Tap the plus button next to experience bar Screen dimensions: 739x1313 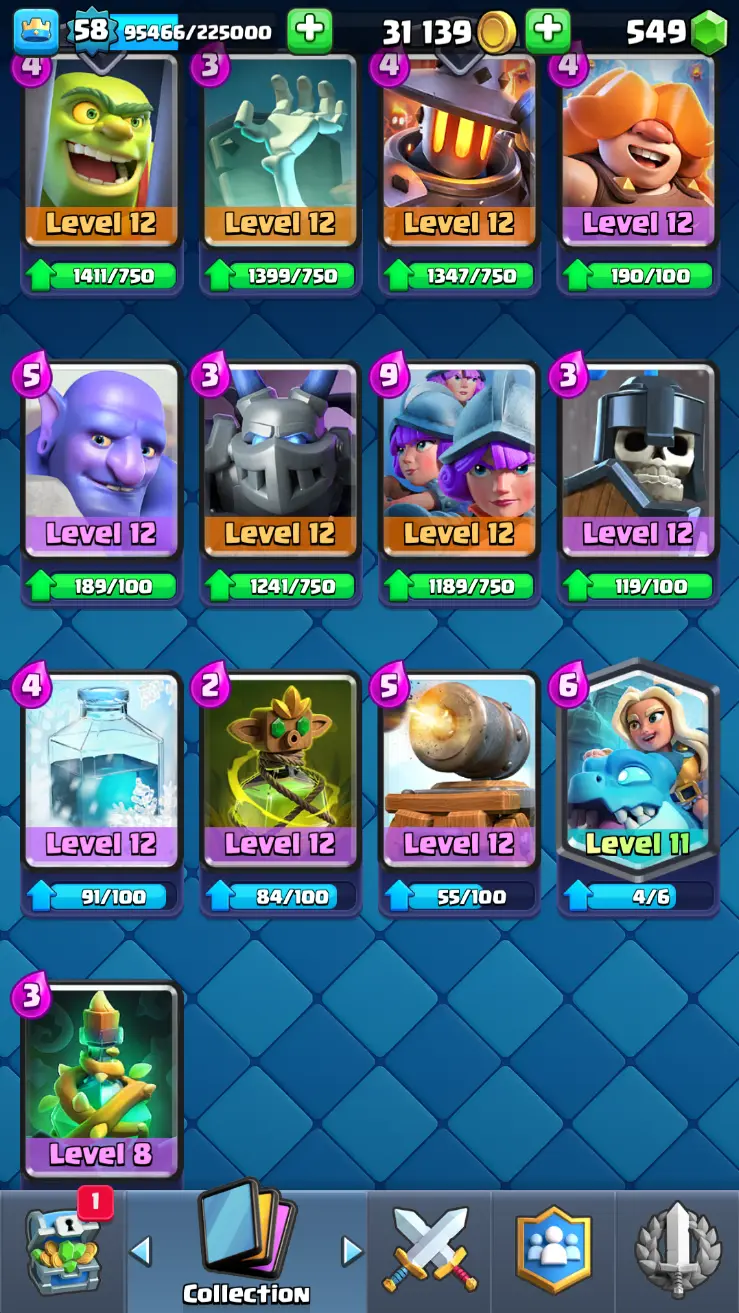click(x=309, y=31)
